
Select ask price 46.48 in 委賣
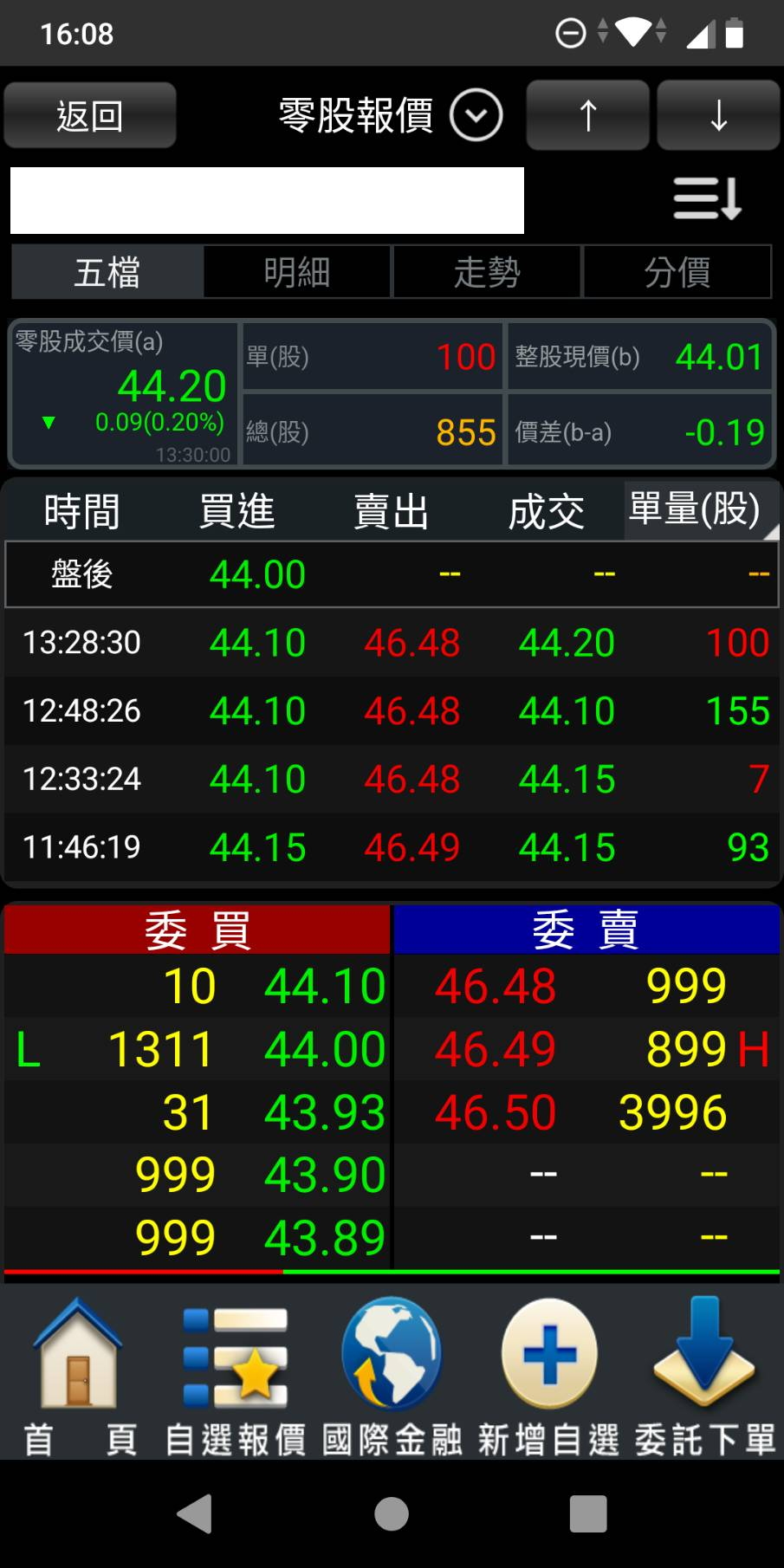[x=496, y=987]
